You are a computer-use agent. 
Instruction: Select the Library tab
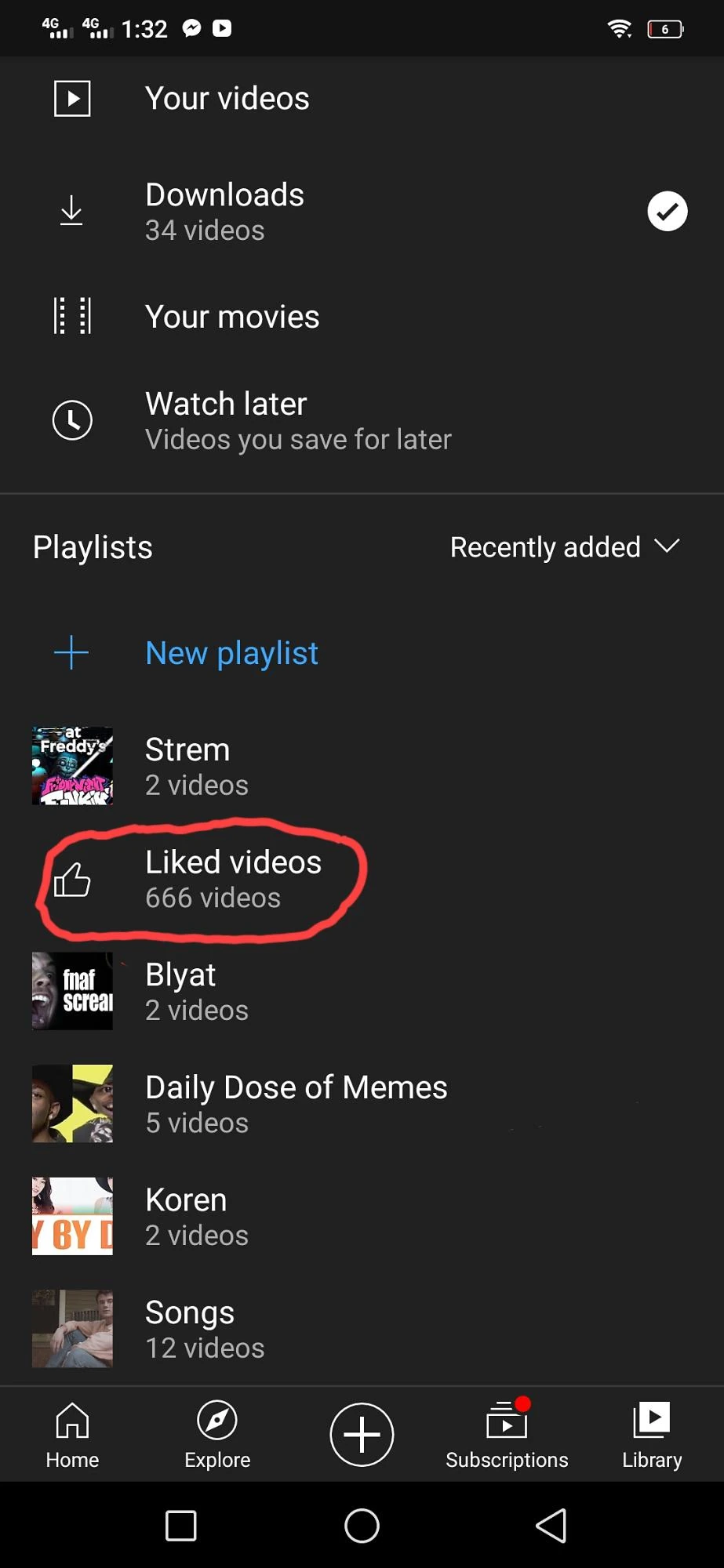point(652,1435)
